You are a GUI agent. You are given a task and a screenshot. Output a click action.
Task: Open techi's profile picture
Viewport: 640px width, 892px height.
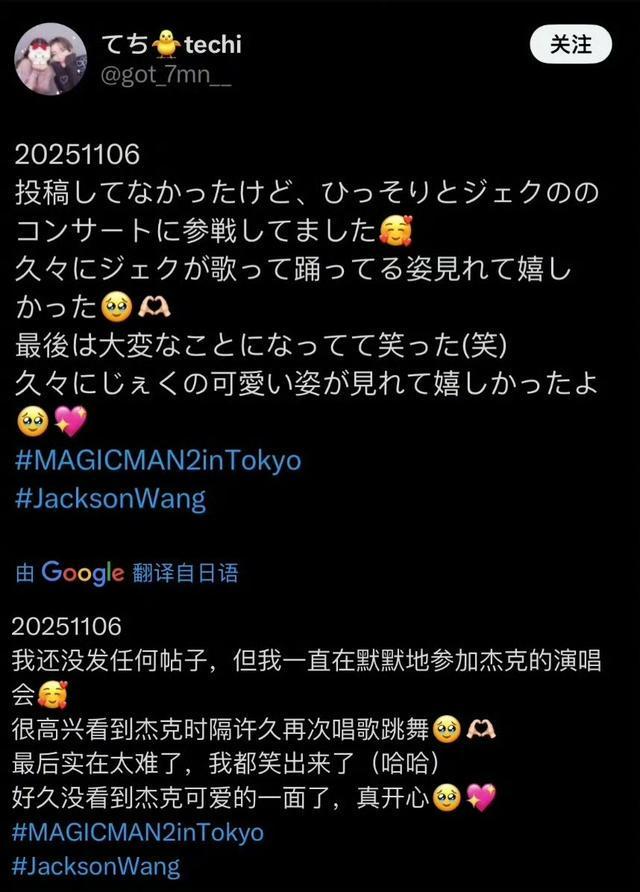50,58
